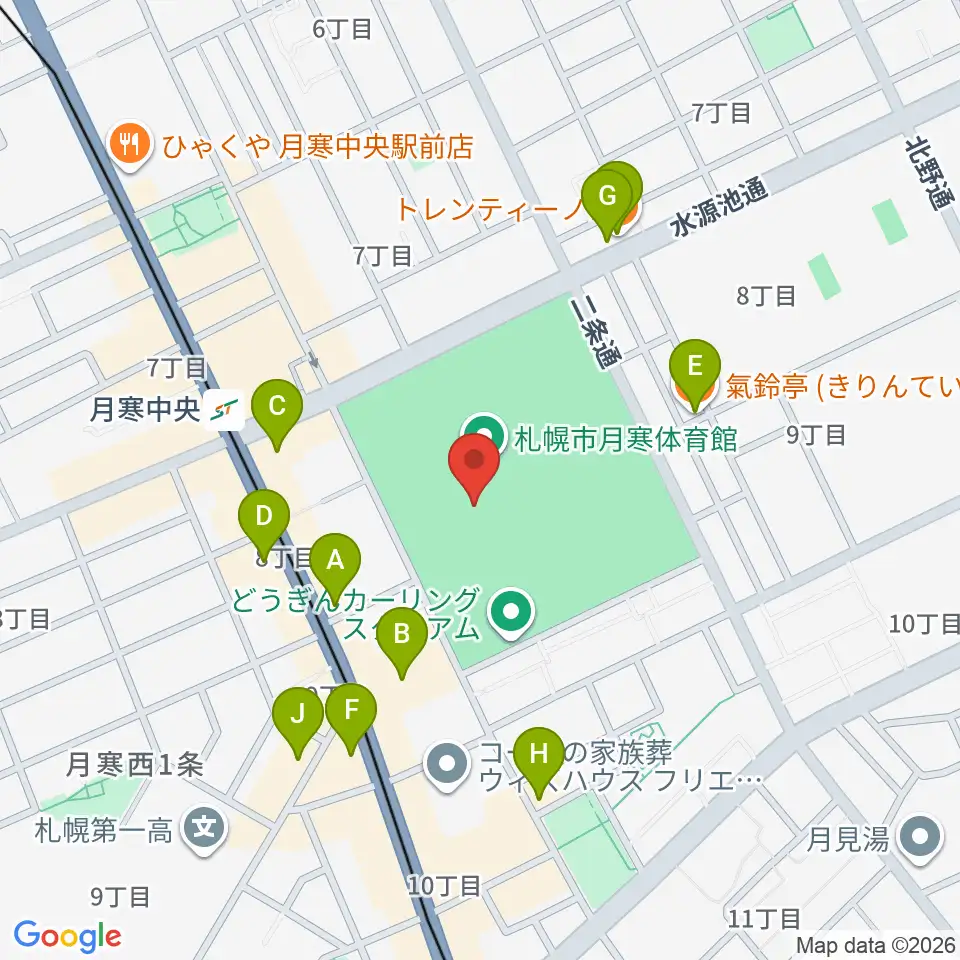Tap the コープの家族葬 place marker
960x960 pixels.
pos(447,764)
